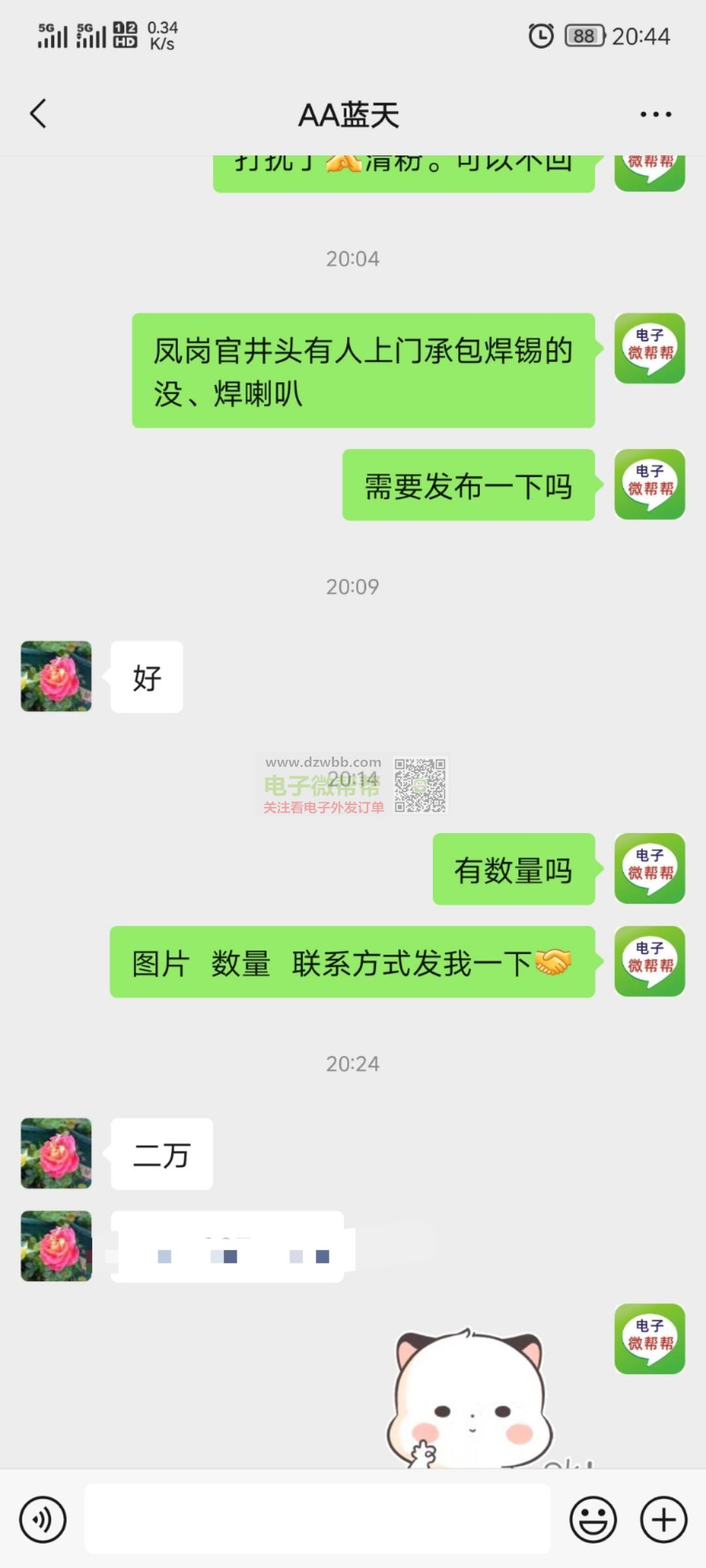Viewport: 706px width, 1568px height.
Task: Tap the cat OK sticker message
Action: click(x=471, y=1398)
